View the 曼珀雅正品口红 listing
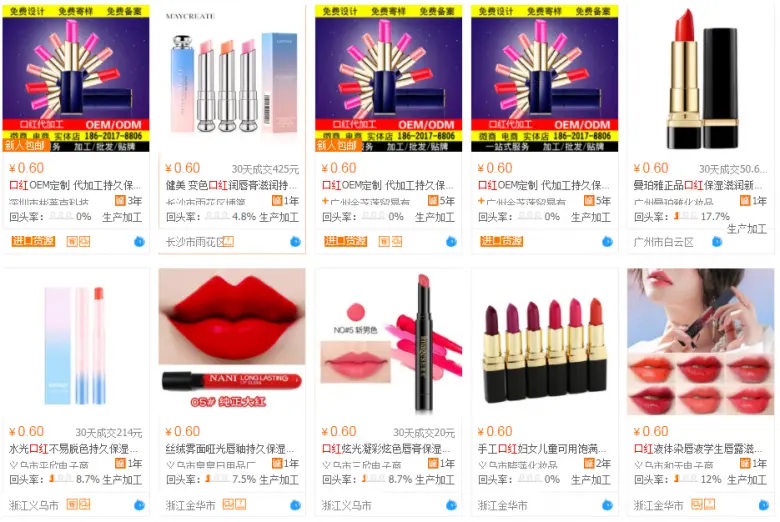 699,185
